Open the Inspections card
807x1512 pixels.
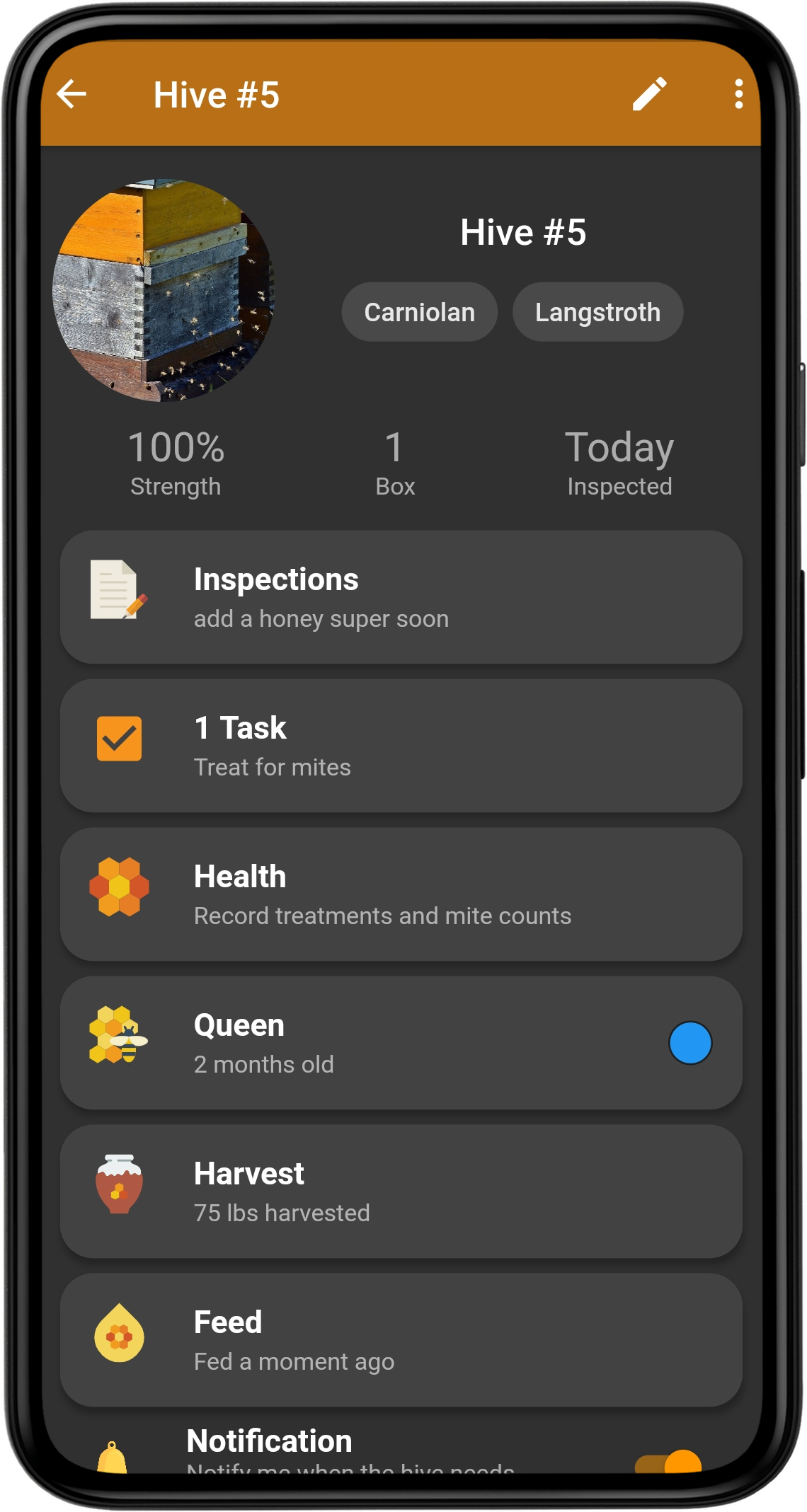[401, 597]
